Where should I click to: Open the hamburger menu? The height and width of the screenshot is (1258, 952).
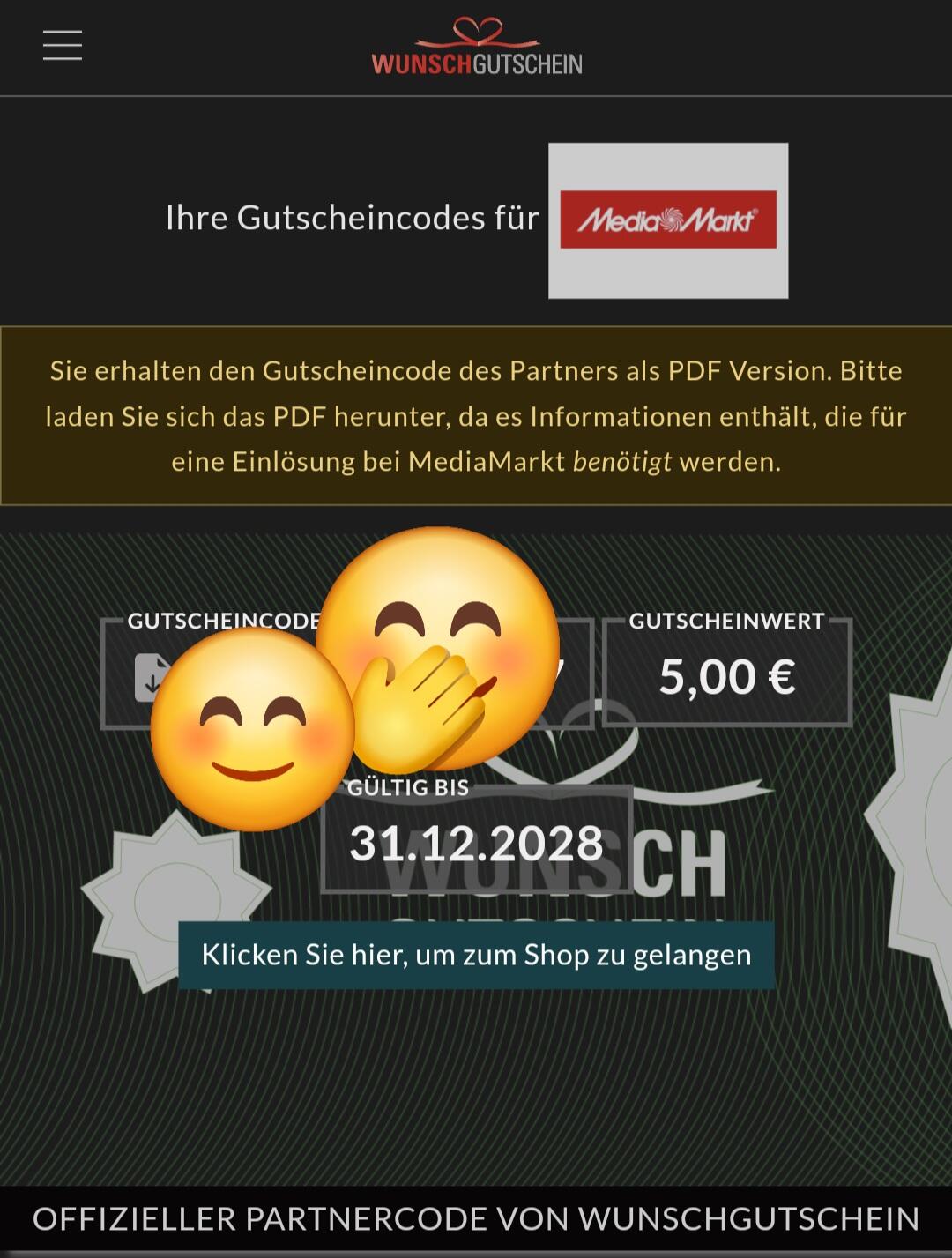coord(63,45)
